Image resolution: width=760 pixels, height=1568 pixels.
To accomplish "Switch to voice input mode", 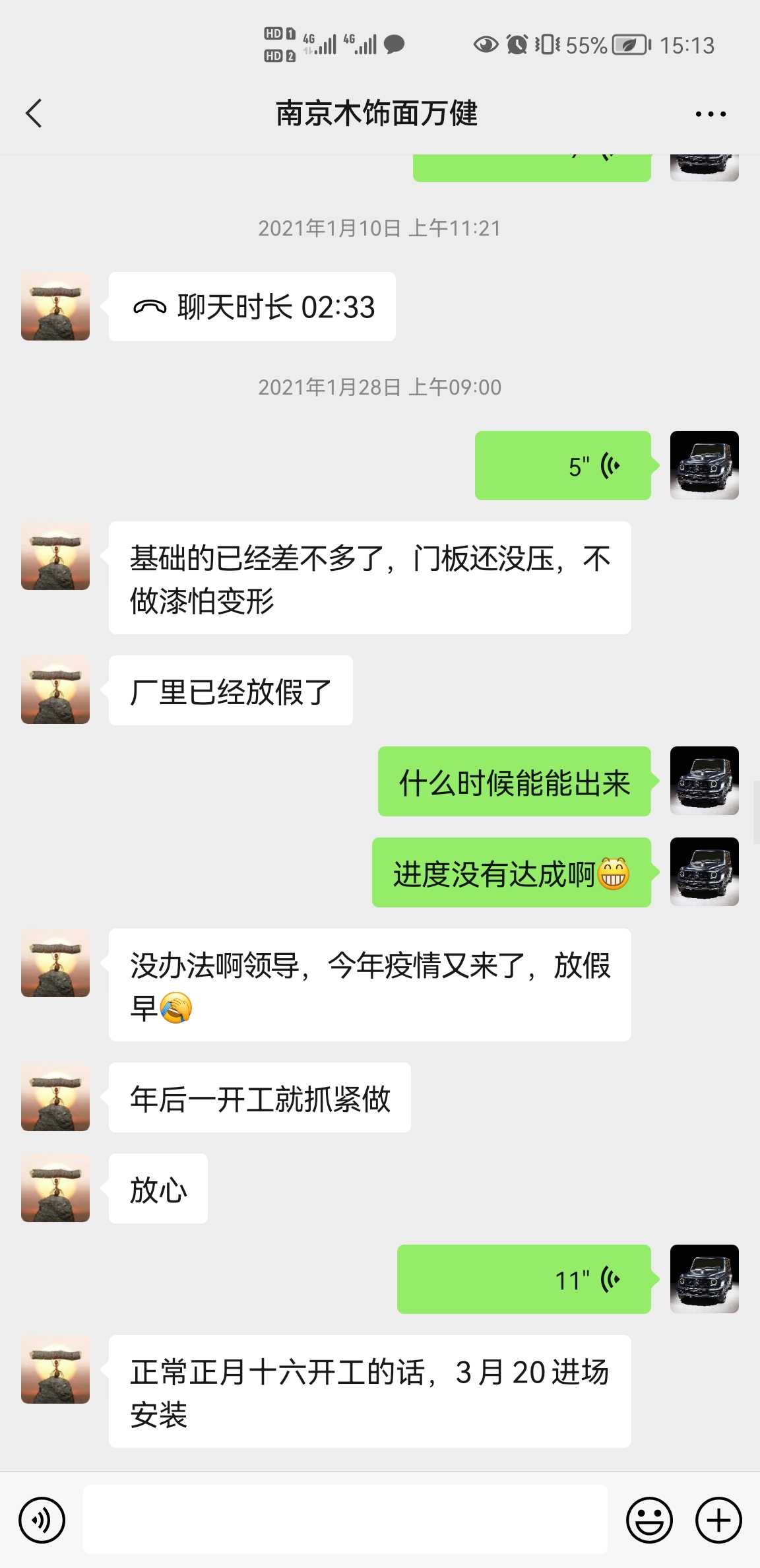I will click(x=42, y=1520).
